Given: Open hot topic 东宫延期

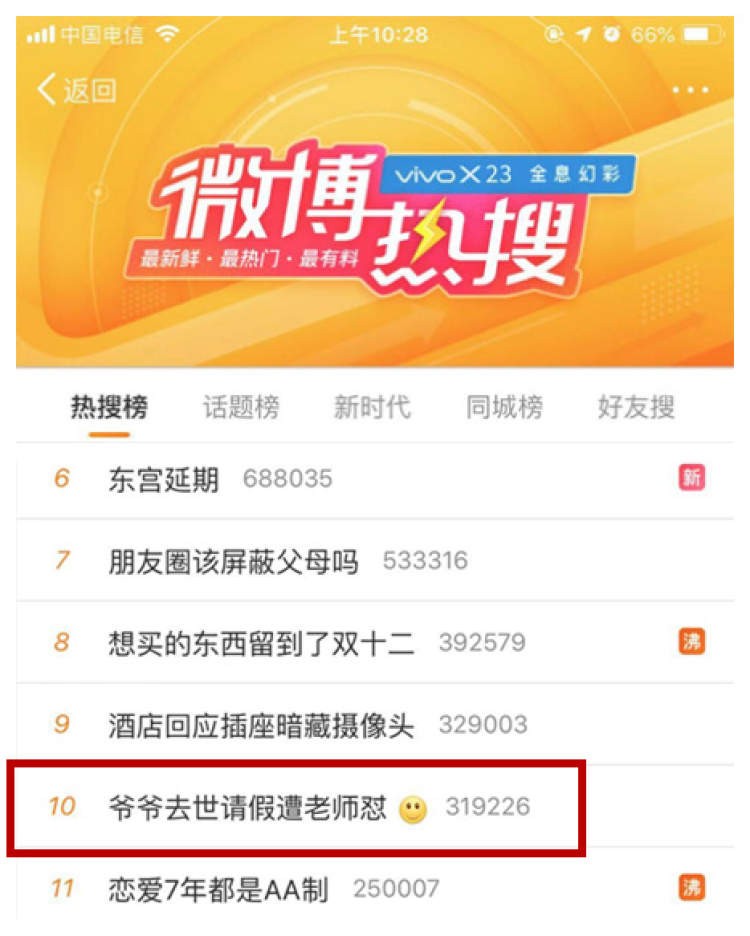Looking at the screenshot, I should 163,479.
